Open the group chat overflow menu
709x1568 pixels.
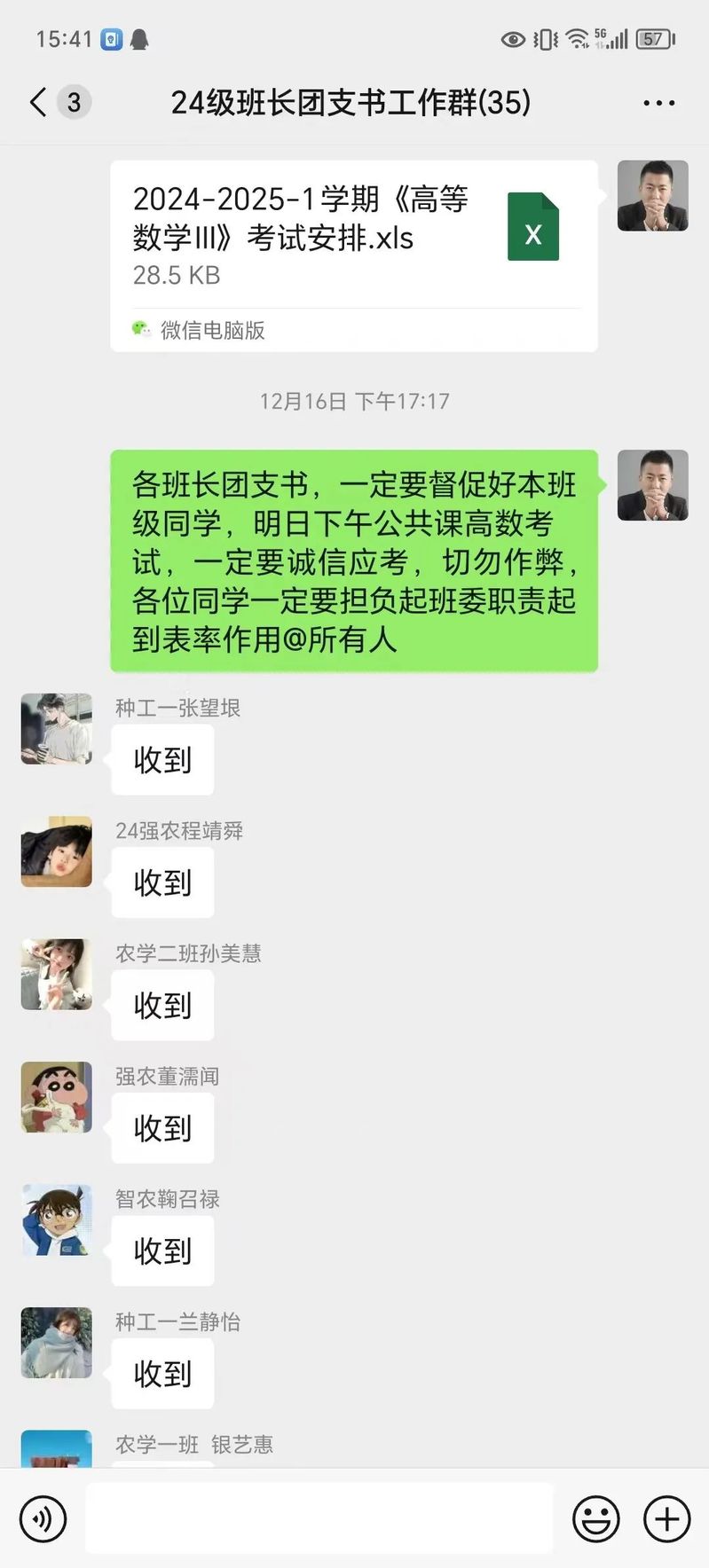(658, 103)
